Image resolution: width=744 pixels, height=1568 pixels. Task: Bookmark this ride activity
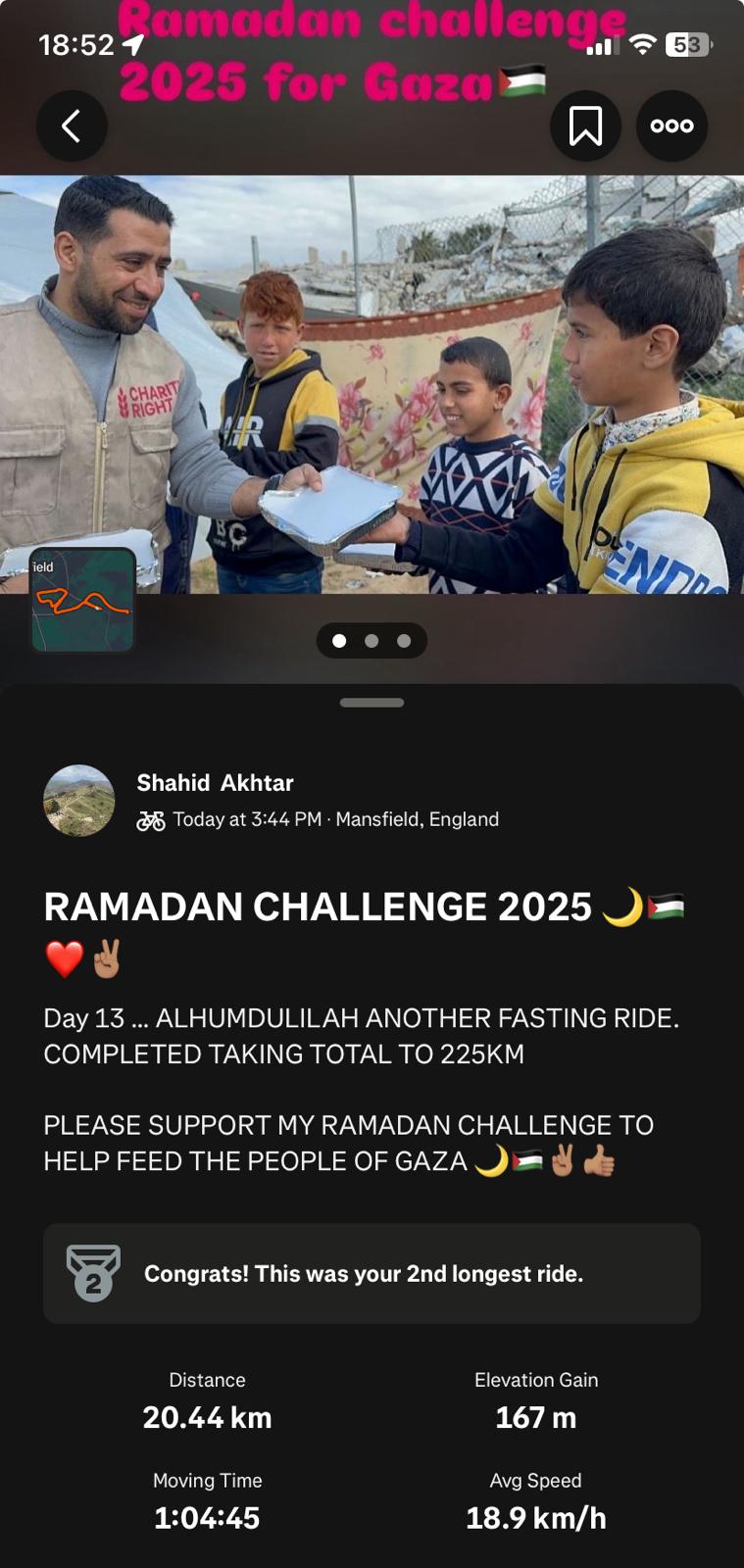[x=585, y=125]
